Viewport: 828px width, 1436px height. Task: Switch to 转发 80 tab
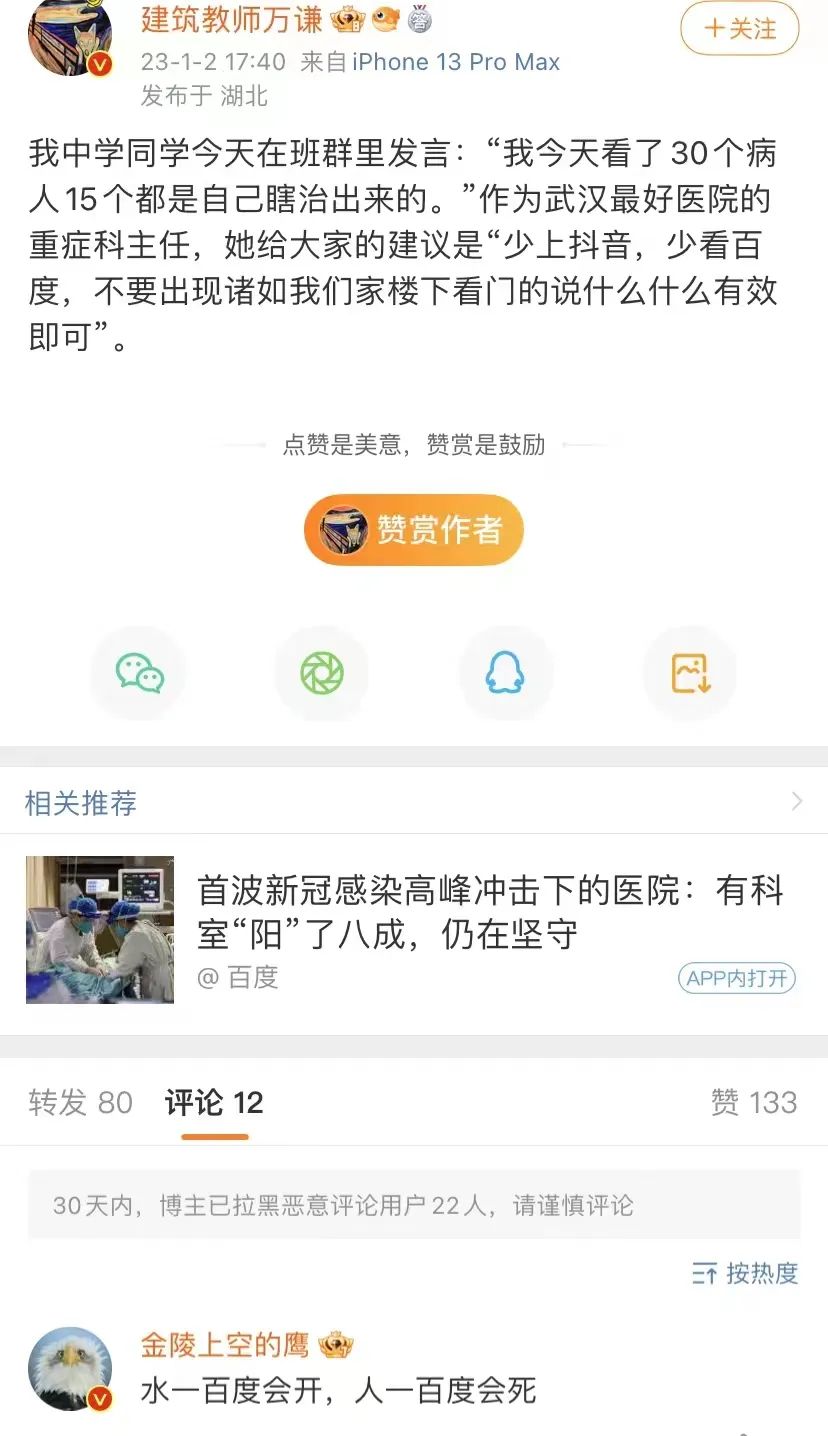click(x=80, y=1102)
